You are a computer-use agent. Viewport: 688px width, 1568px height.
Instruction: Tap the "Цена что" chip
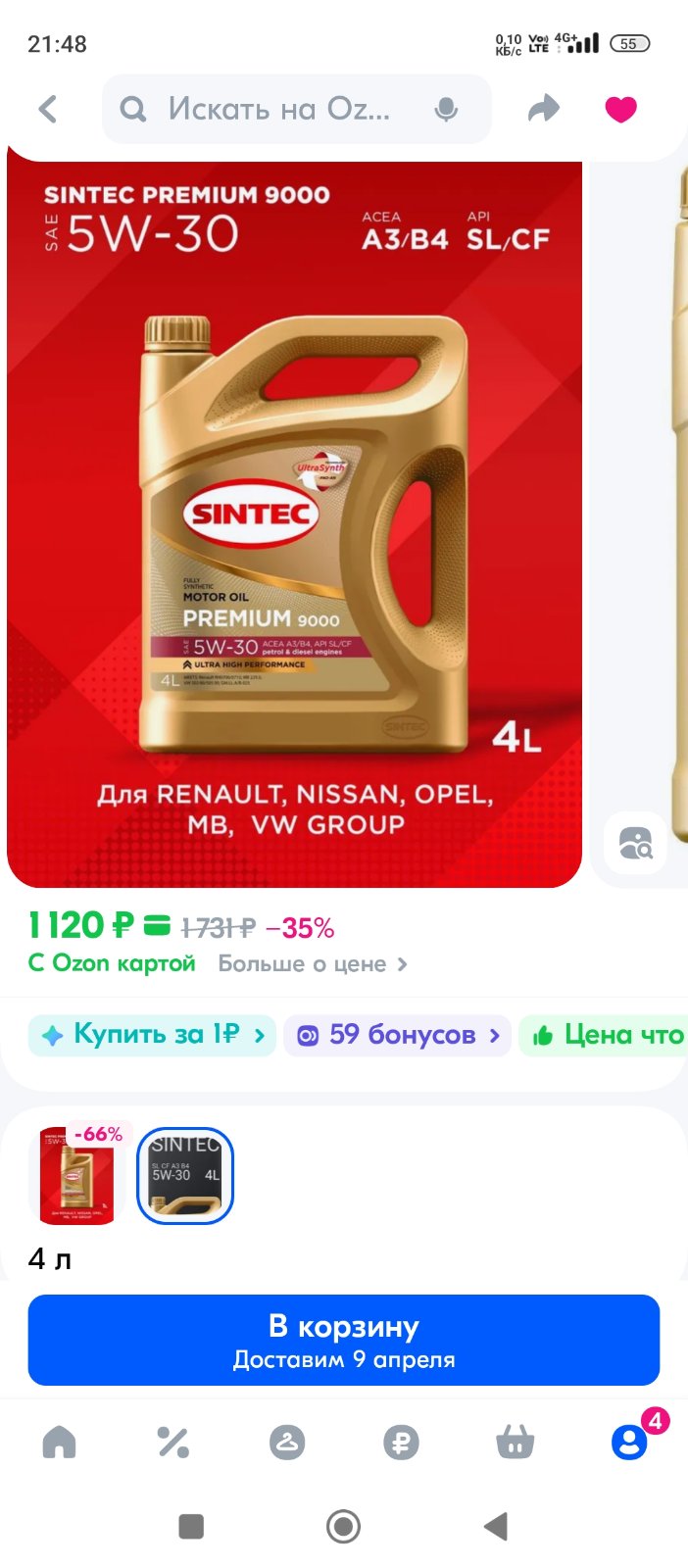tap(604, 1035)
